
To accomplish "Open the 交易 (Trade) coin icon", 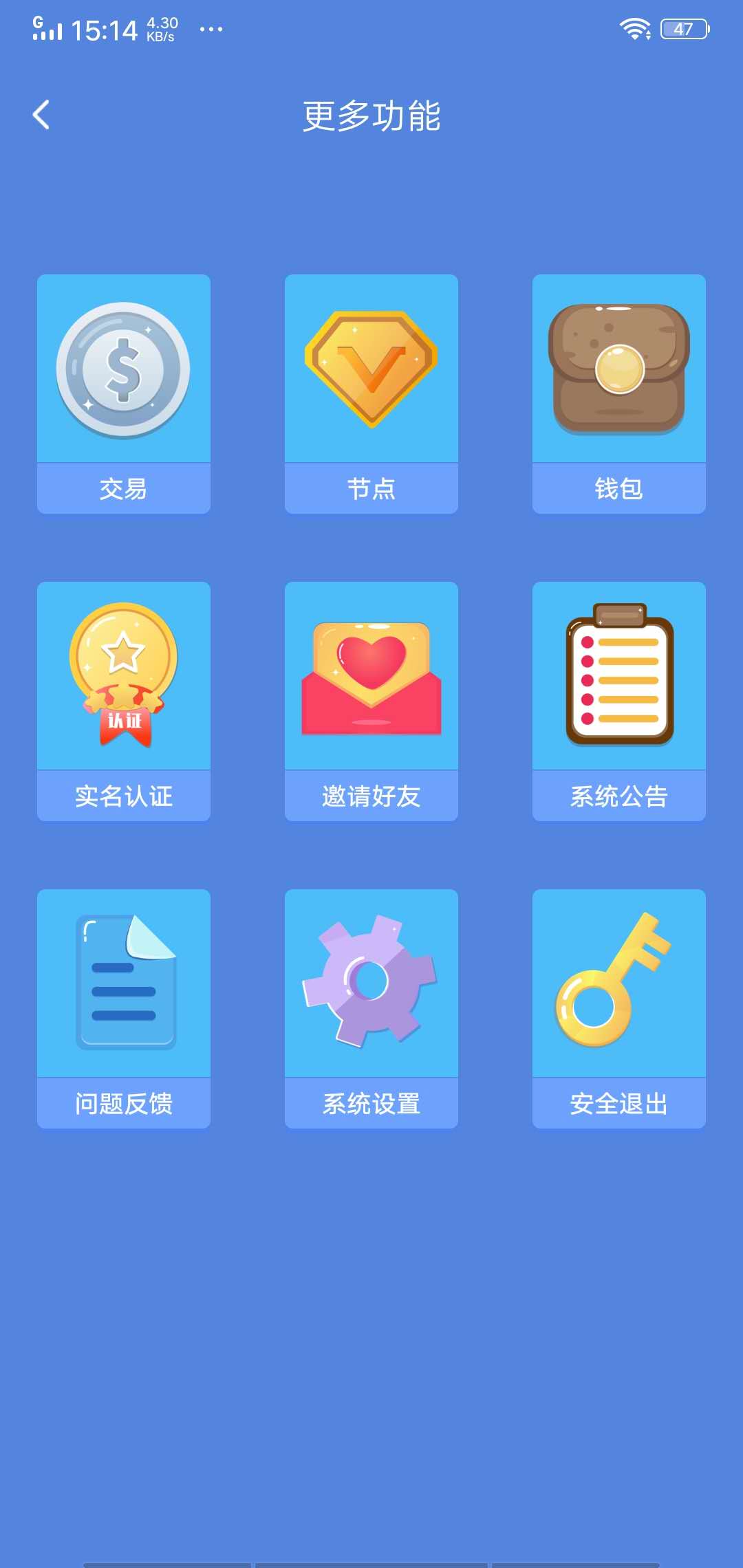I will (124, 368).
